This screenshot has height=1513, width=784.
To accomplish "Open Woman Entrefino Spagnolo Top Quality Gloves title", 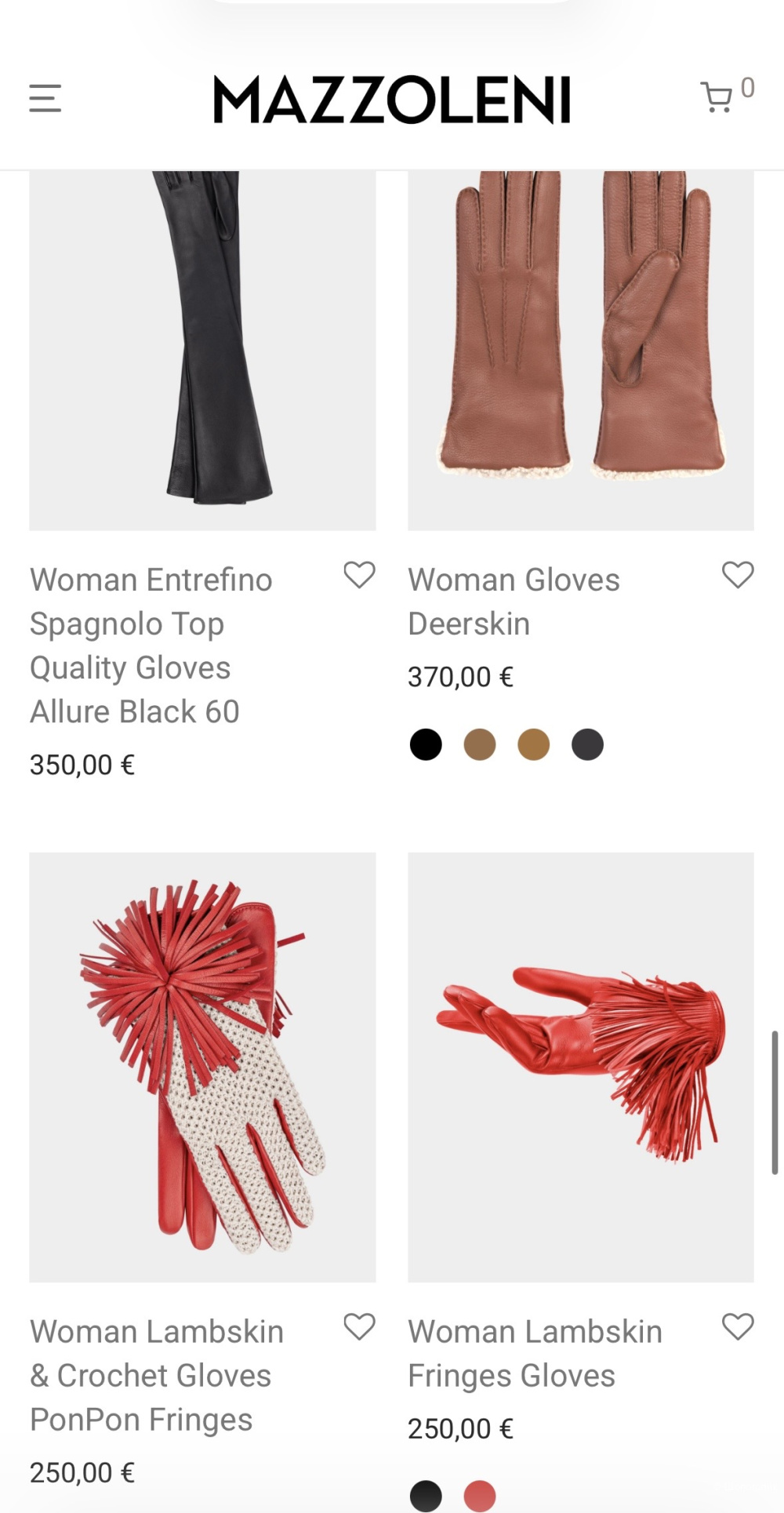I will point(151,645).
